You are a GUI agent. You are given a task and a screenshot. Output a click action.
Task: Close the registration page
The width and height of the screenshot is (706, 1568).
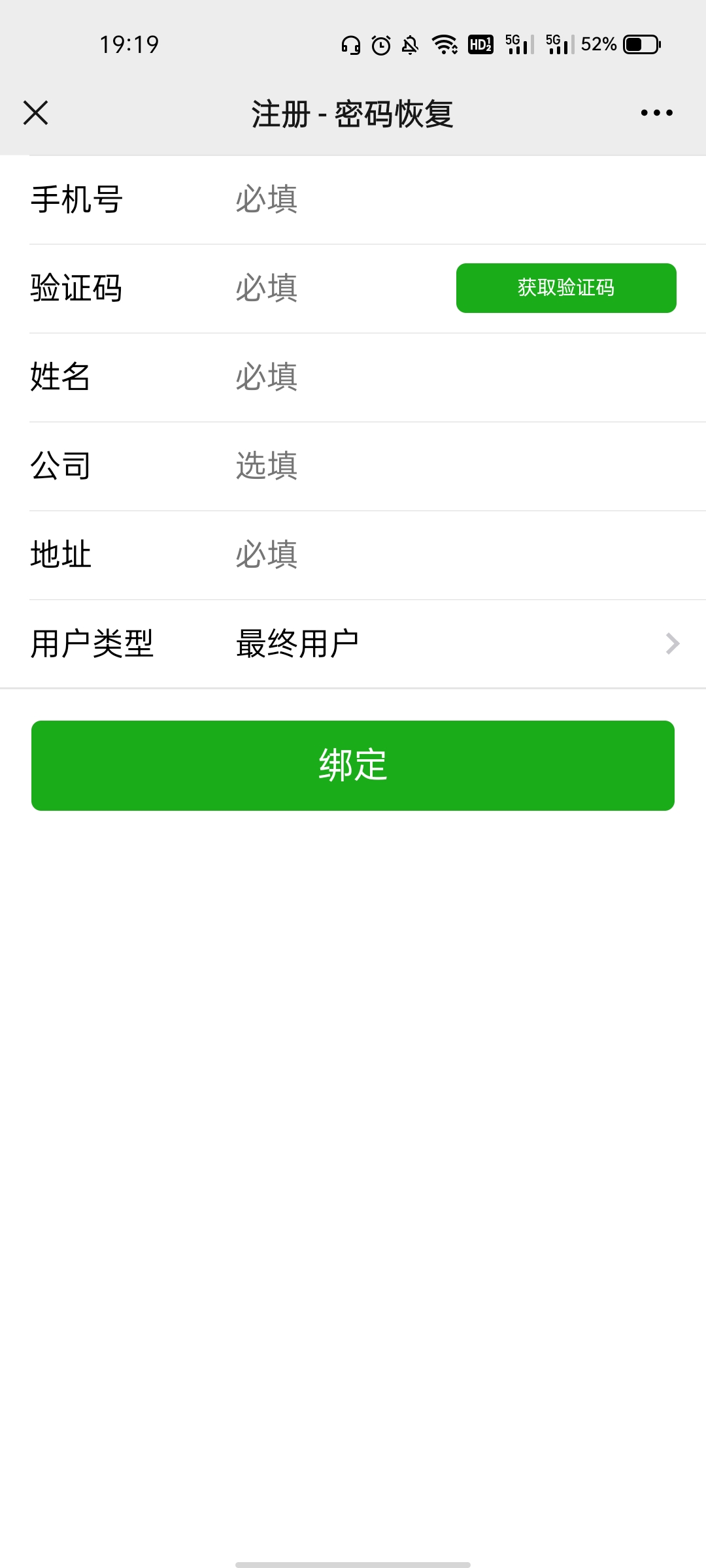tap(36, 113)
